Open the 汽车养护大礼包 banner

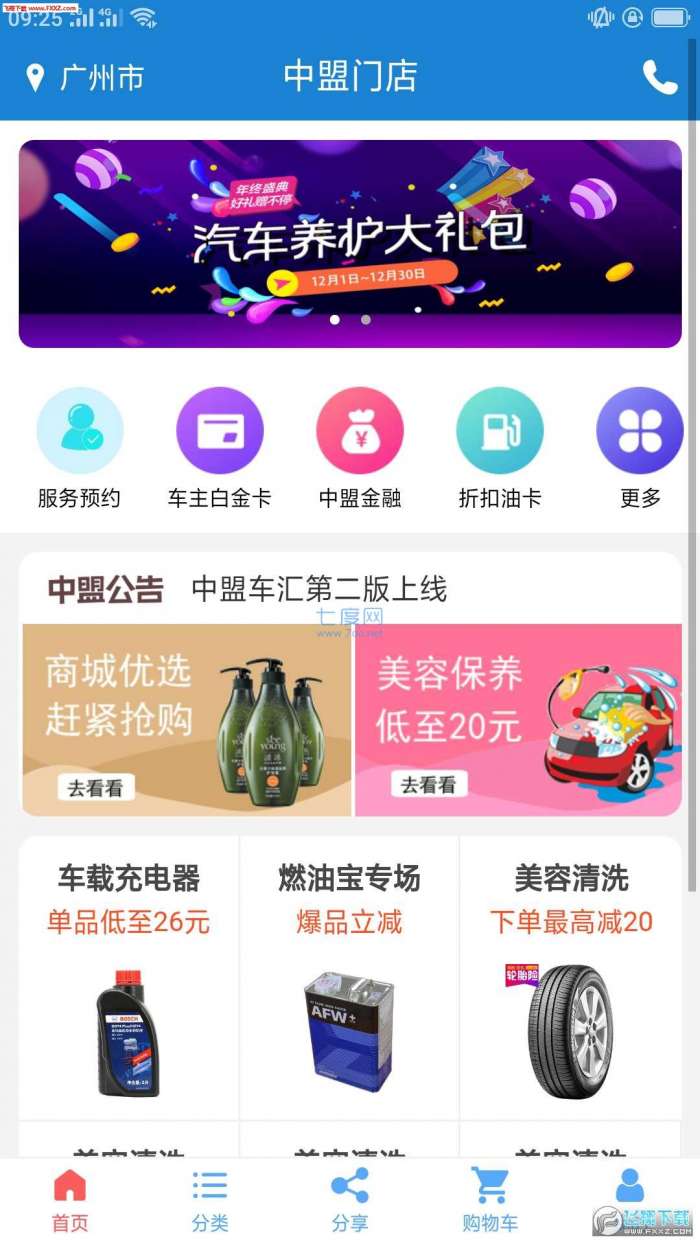pyautogui.click(x=350, y=244)
